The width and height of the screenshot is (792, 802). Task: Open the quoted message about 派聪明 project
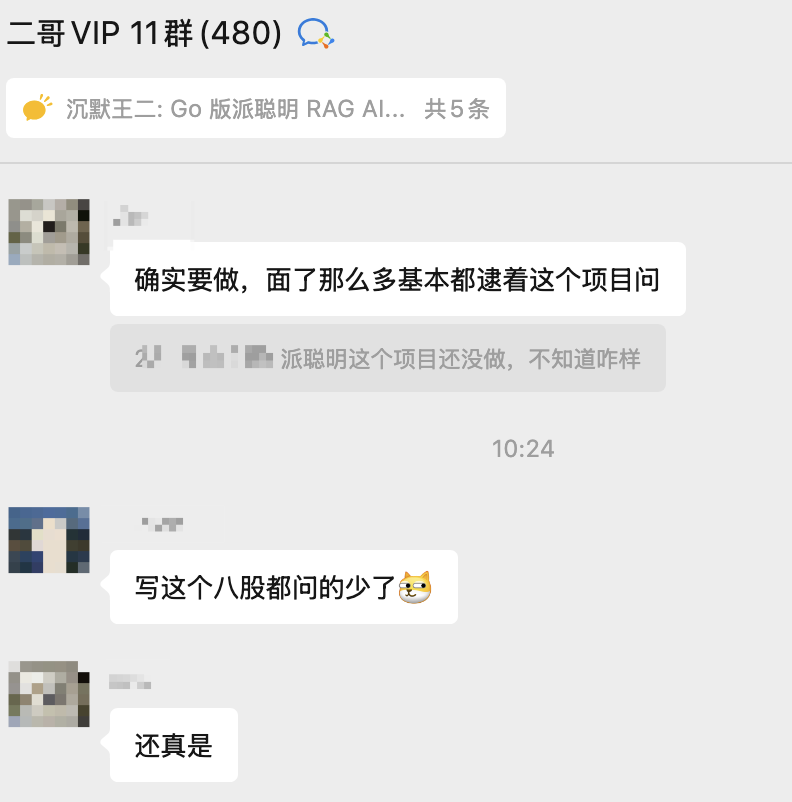pos(388,358)
